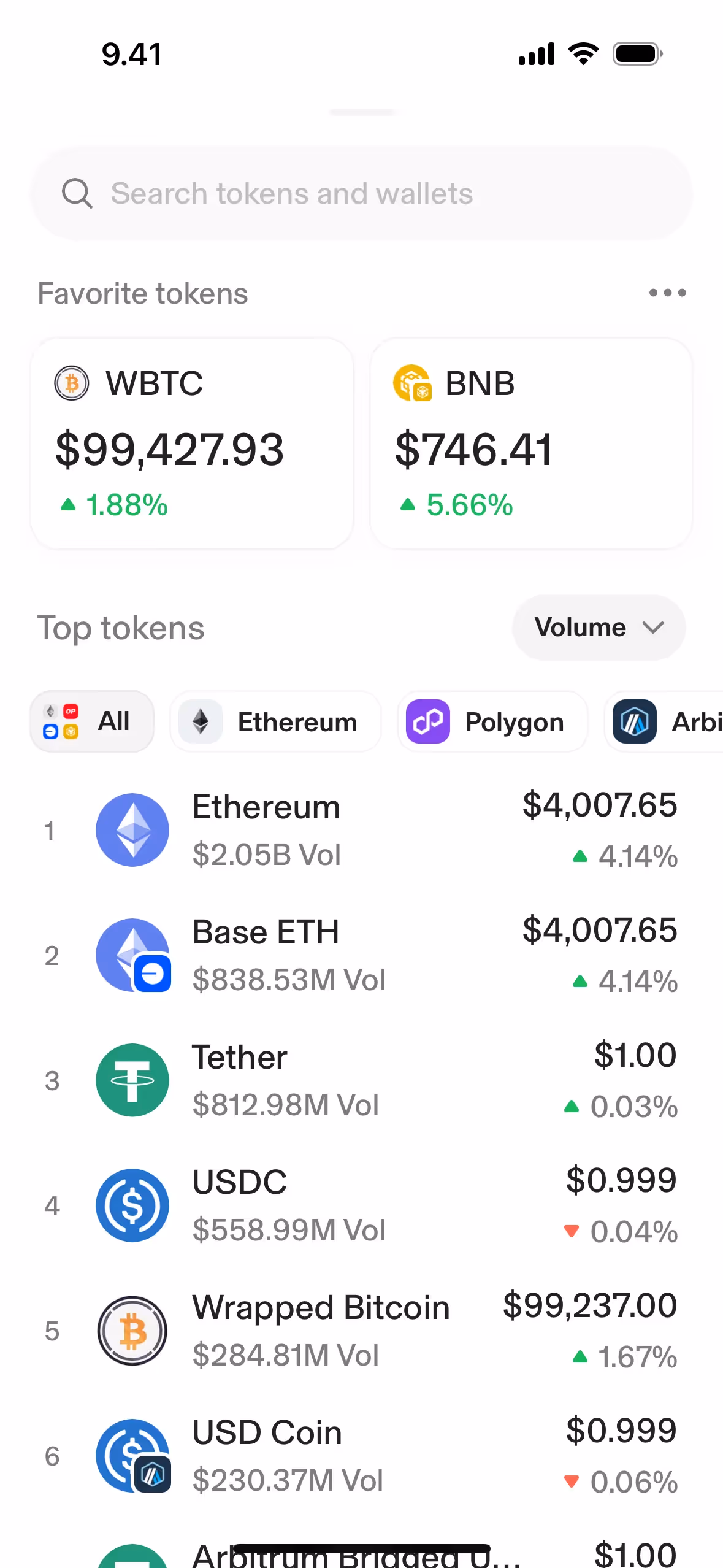Open the BNB favorite token card

pos(530,443)
